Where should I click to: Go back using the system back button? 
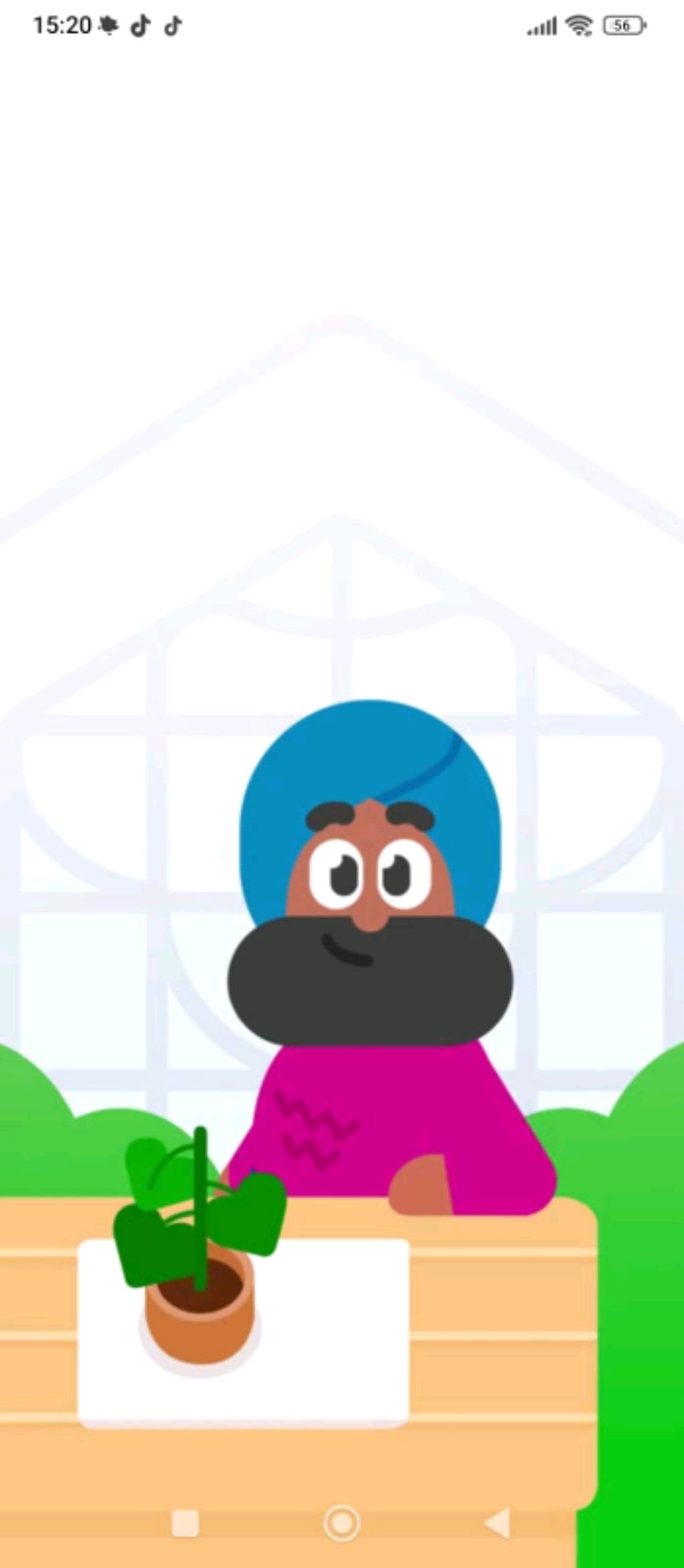(497, 1523)
